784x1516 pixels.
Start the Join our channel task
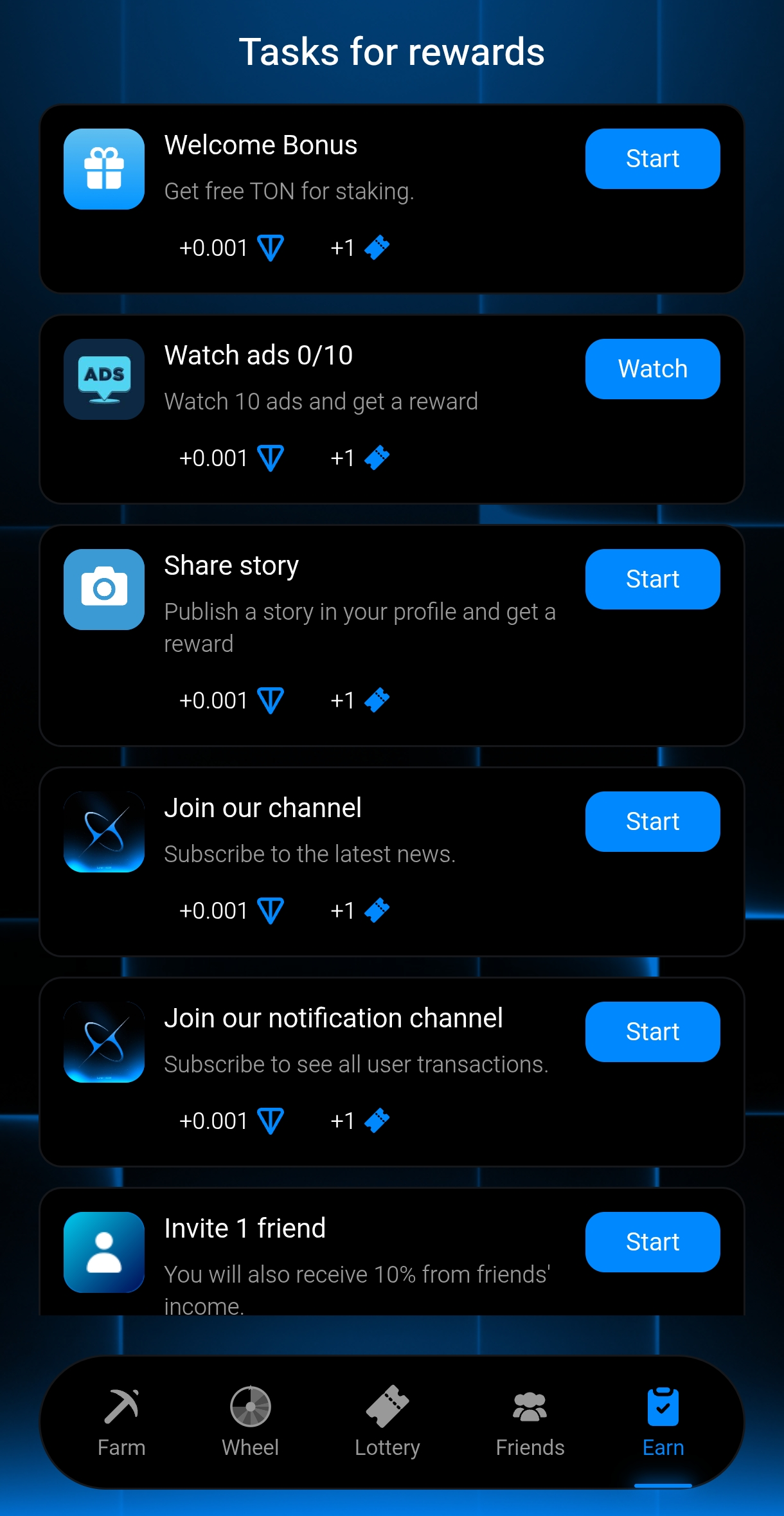point(652,821)
